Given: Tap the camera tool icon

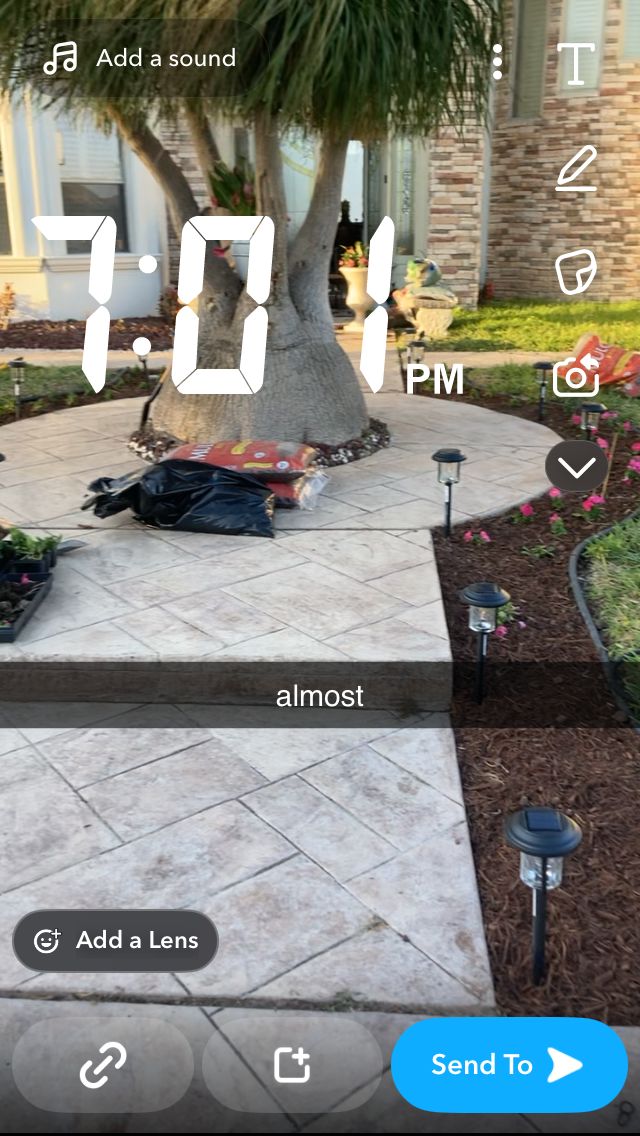Looking at the screenshot, I should 576,377.
